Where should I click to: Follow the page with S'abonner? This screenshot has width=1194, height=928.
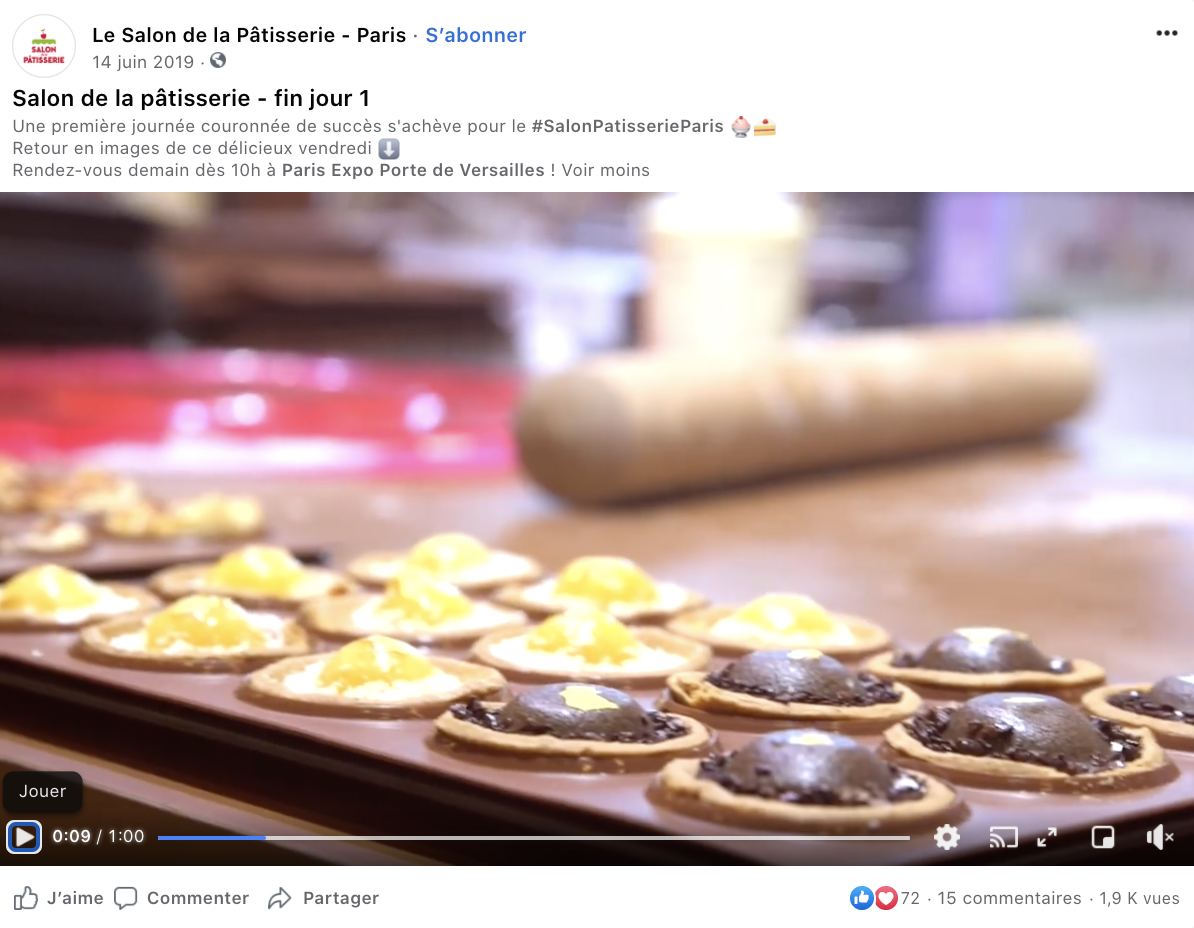(476, 35)
